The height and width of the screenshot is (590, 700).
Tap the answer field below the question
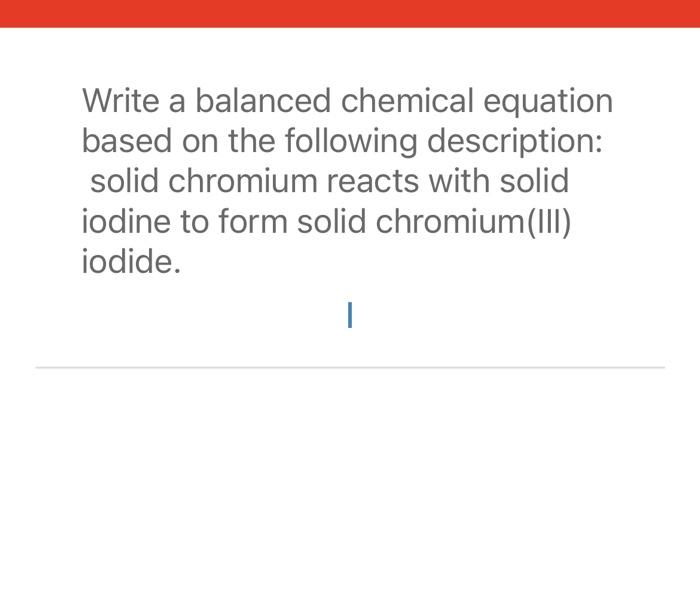[x=349, y=318]
